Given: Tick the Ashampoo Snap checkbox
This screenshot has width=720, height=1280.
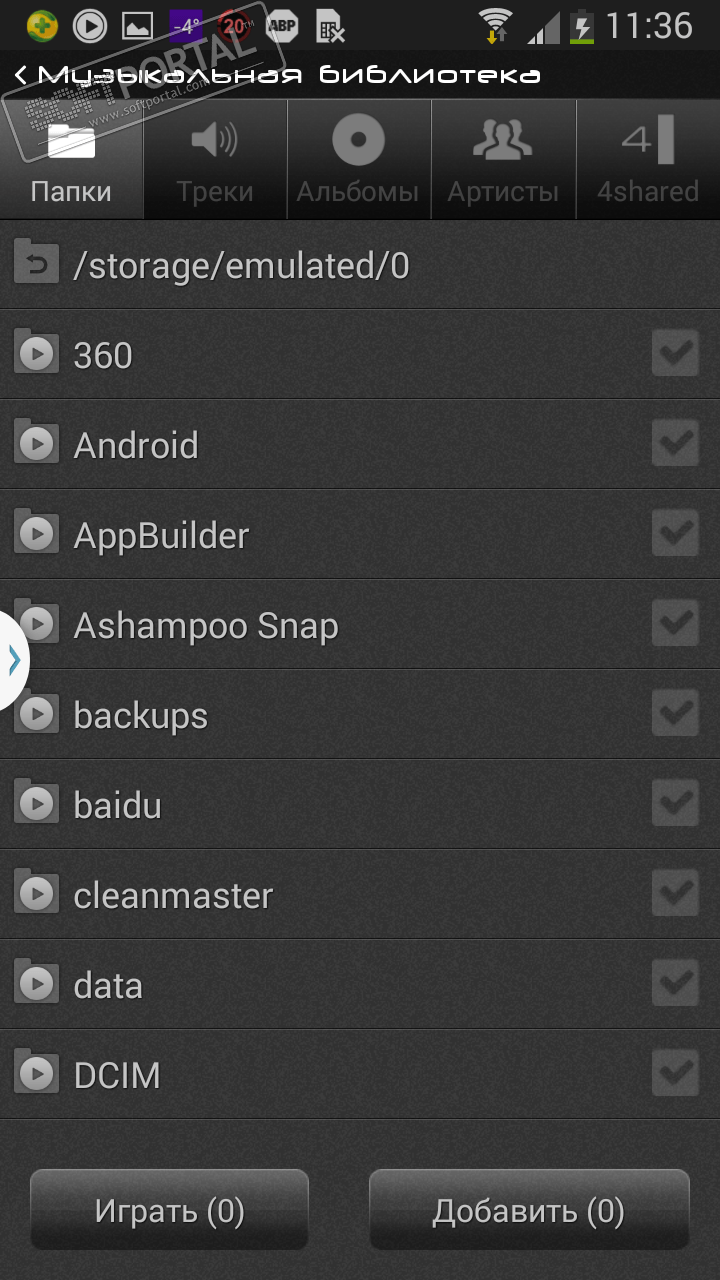Looking at the screenshot, I should pyautogui.click(x=675, y=623).
